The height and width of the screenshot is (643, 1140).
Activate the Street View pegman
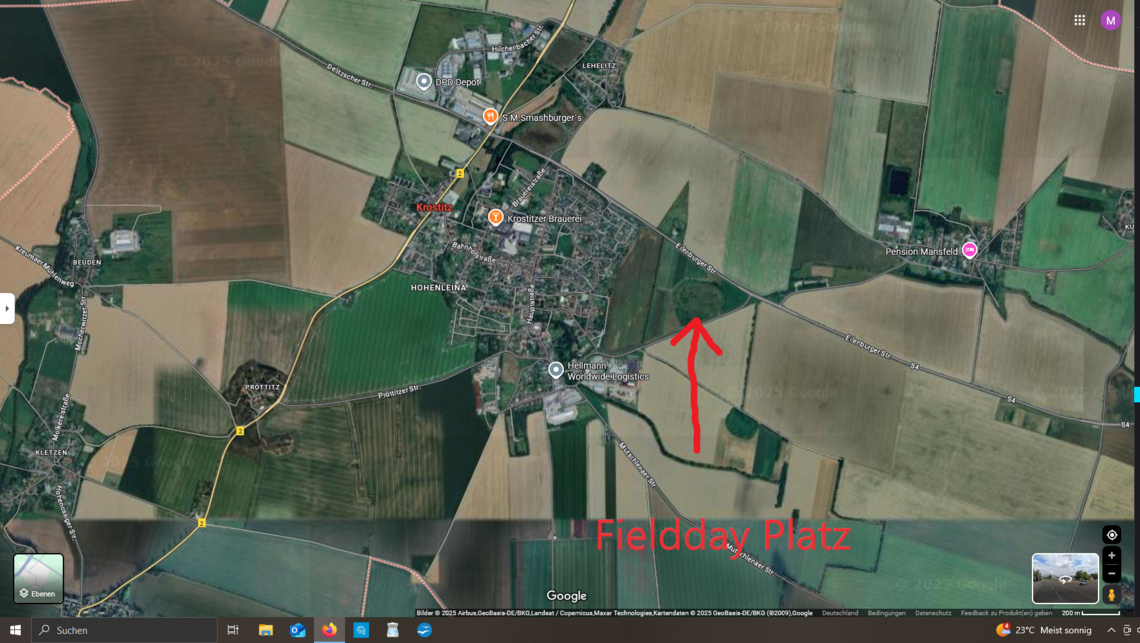pyautogui.click(x=1112, y=594)
